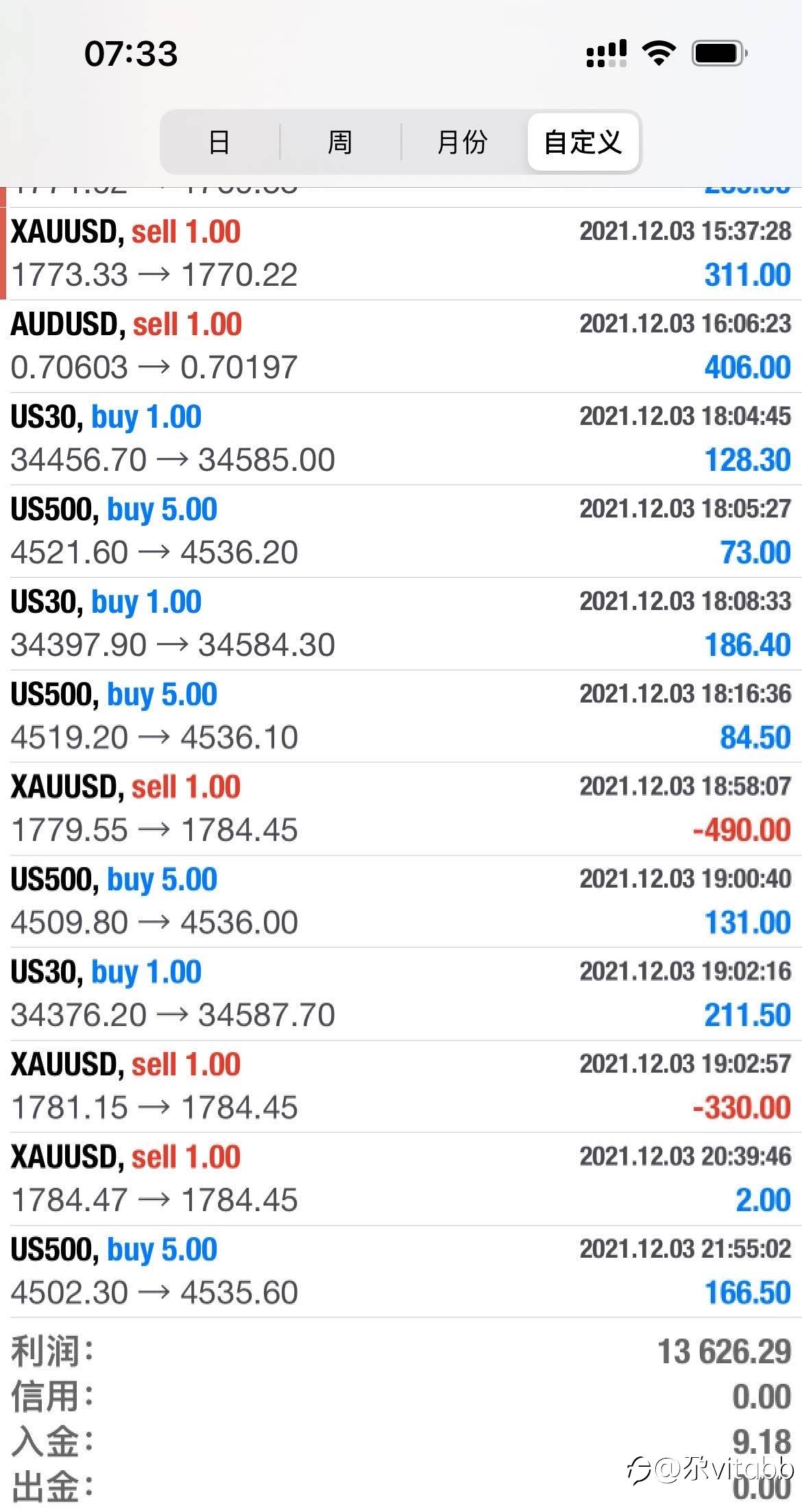Select the 周 (week) period tab
This screenshot has height=1512, width=802.
click(340, 143)
